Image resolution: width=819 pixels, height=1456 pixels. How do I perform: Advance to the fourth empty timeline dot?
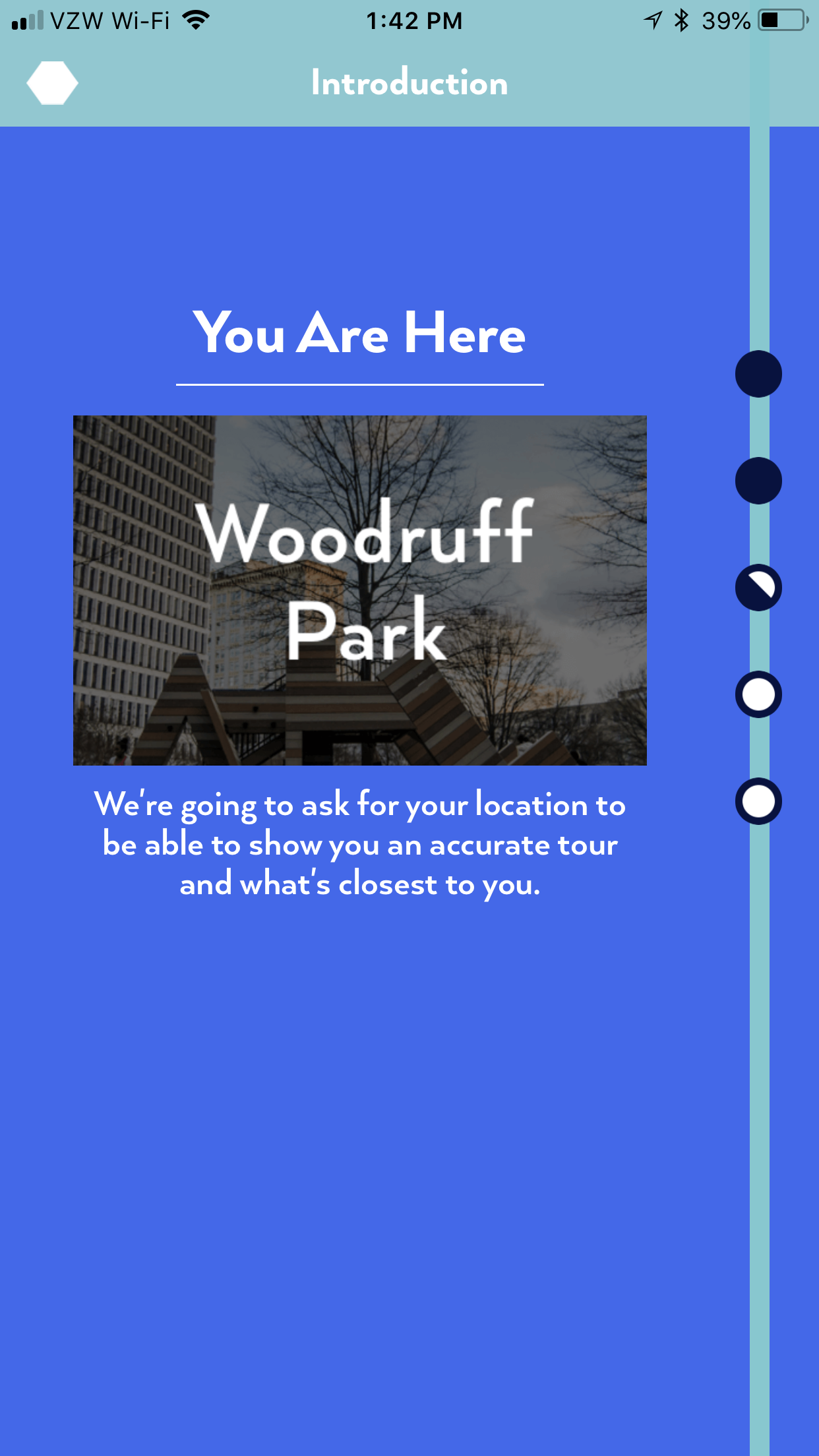coord(758,694)
